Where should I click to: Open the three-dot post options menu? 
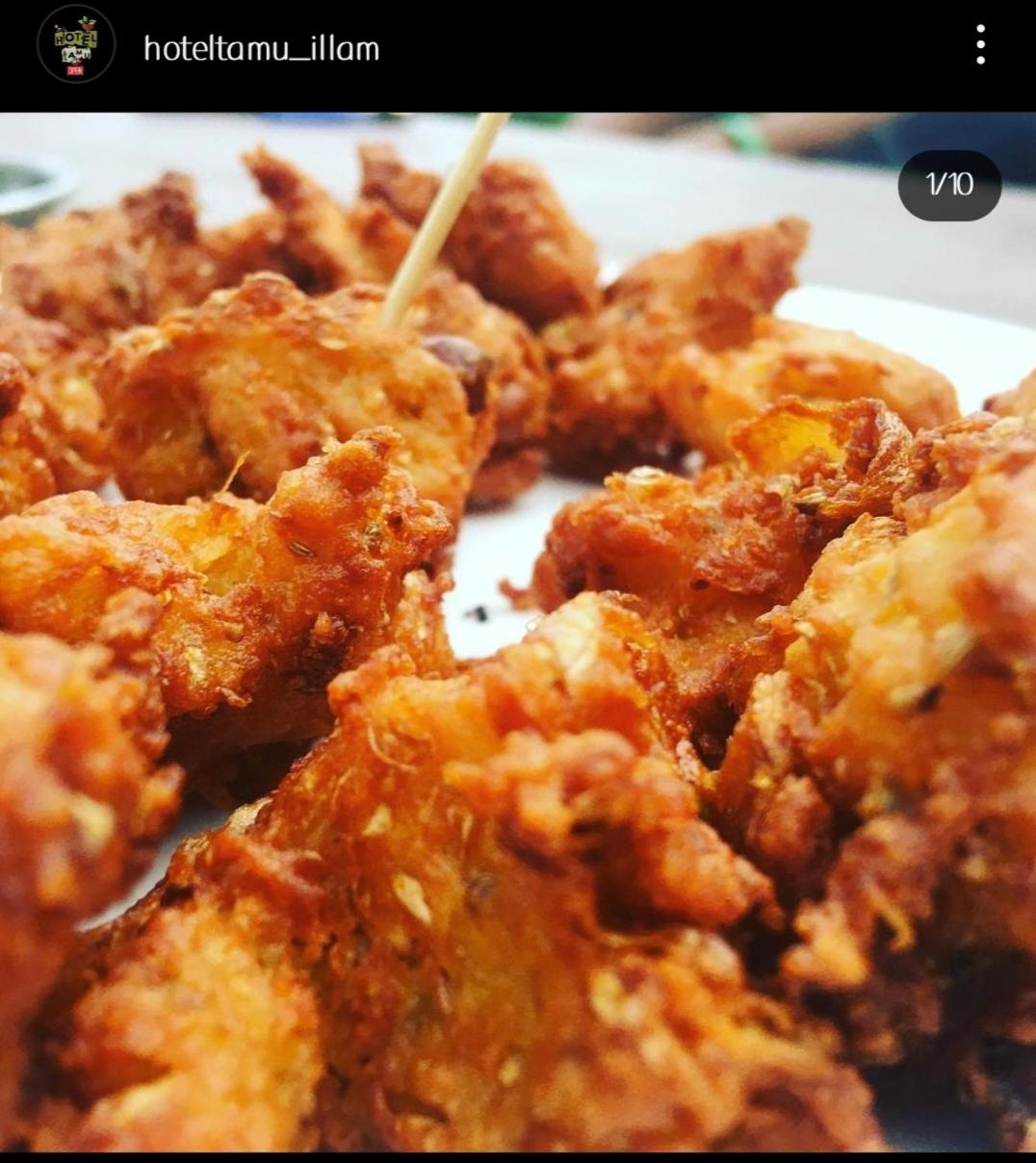(x=980, y=45)
